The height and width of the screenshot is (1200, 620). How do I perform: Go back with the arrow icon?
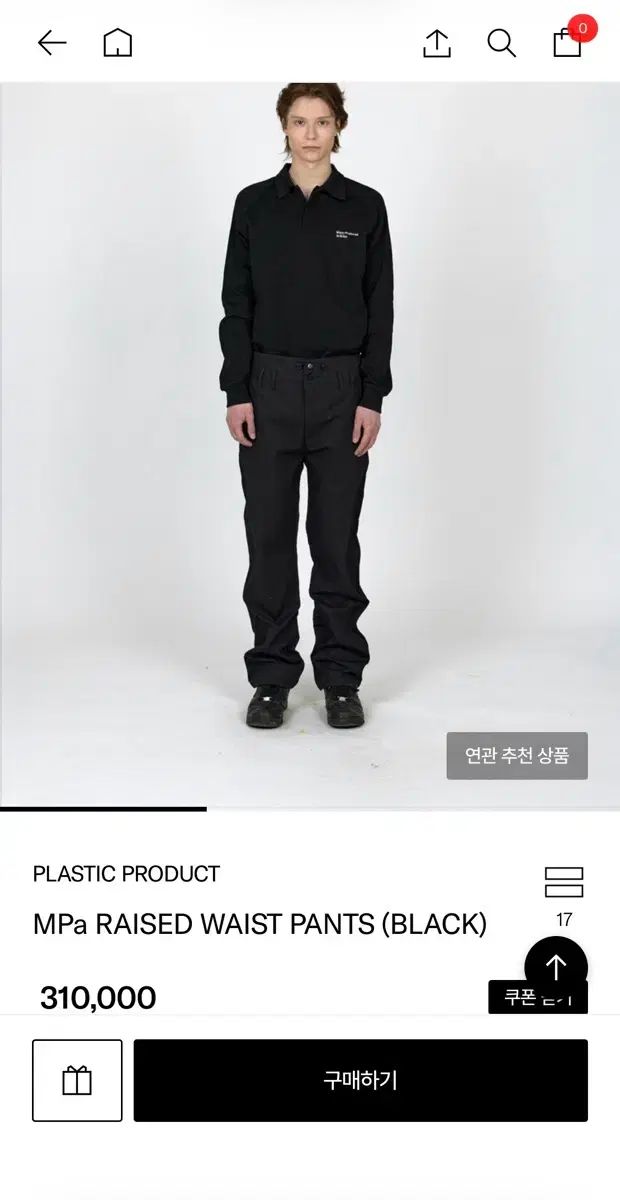coord(52,42)
